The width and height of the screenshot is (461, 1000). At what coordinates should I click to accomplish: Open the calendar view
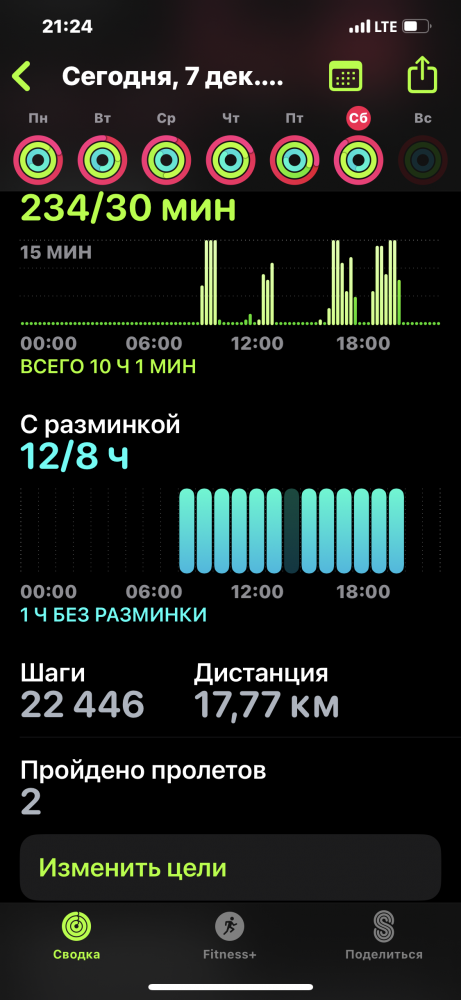coord(346,77)
